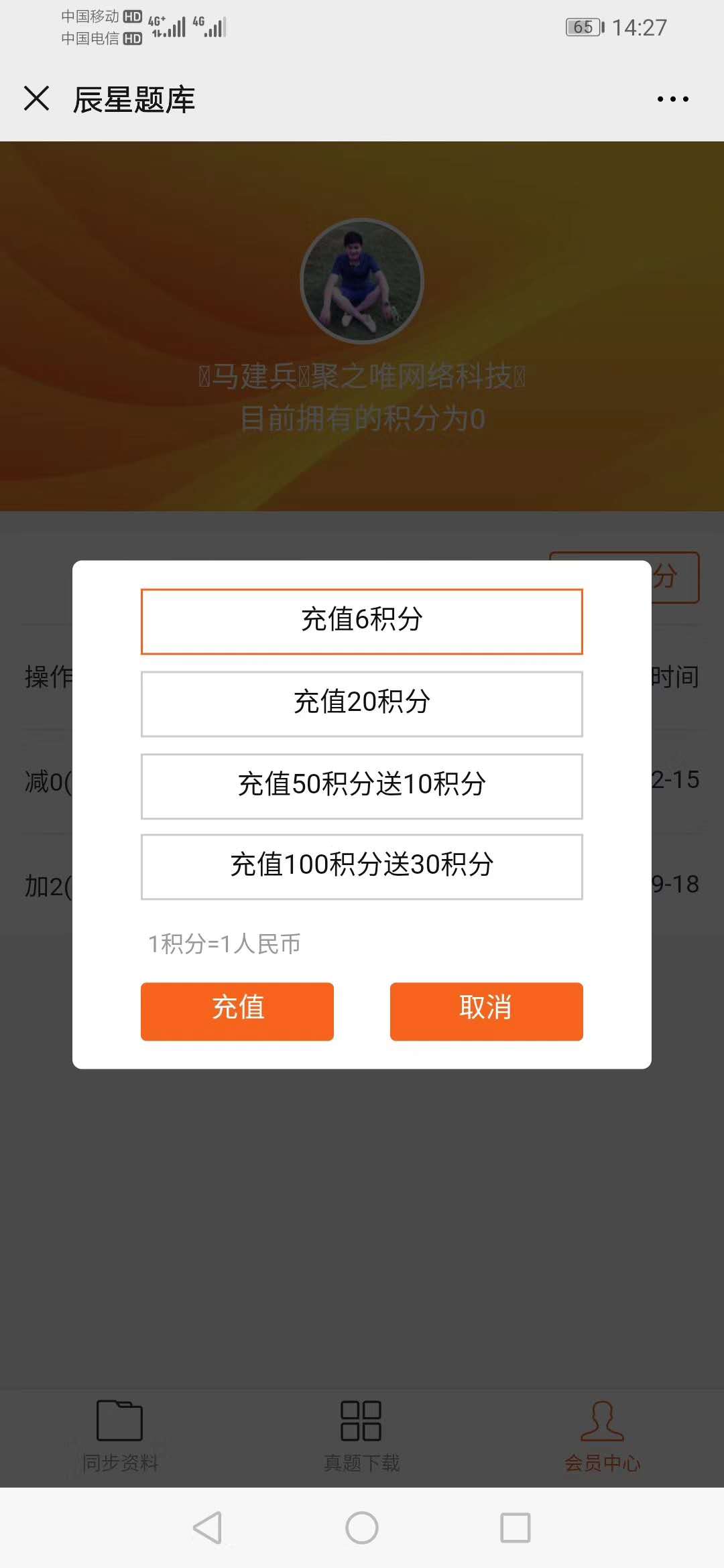This screenshot has height=1568, width=724.
Task: Pick the 充值100积分送30积分 option
Action: 362,866
